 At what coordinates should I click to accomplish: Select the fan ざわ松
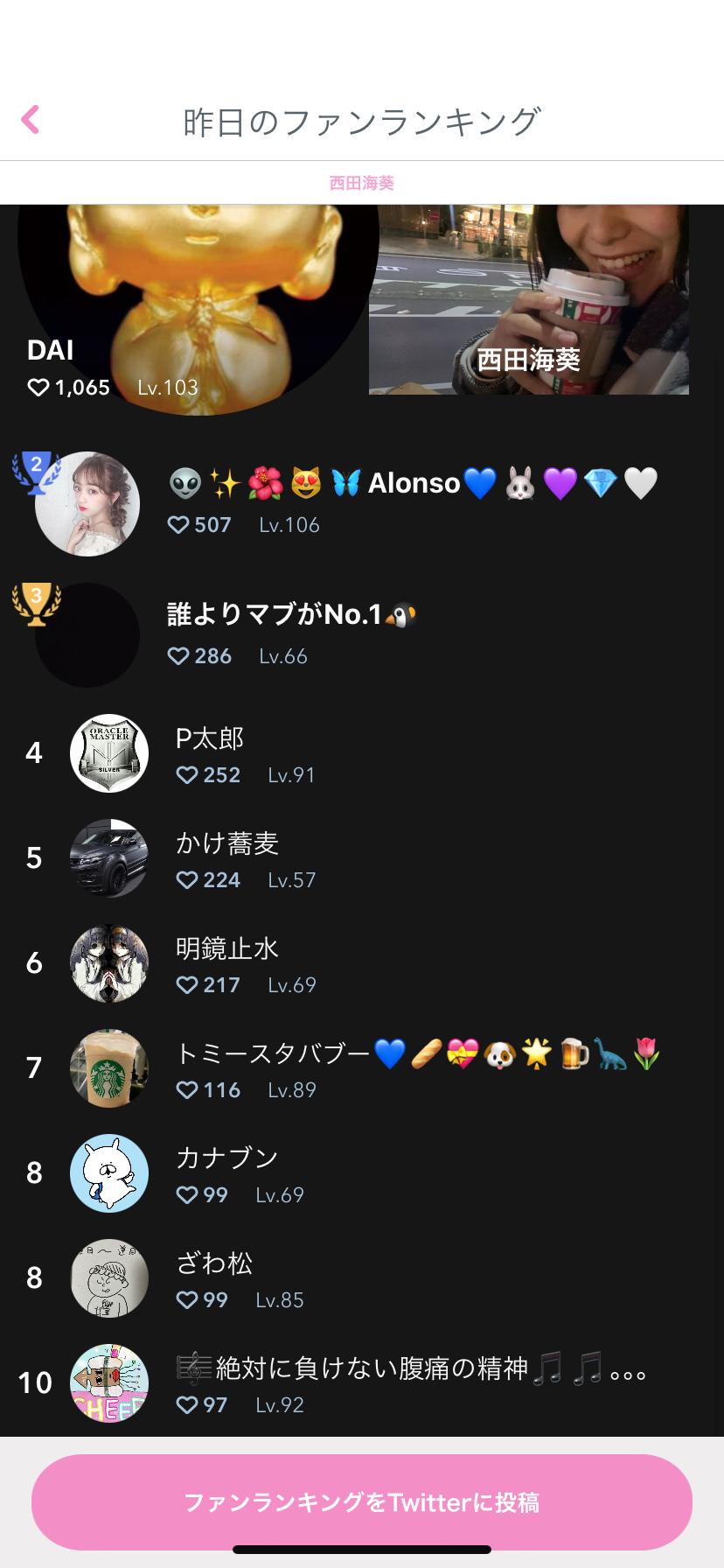362,1278
